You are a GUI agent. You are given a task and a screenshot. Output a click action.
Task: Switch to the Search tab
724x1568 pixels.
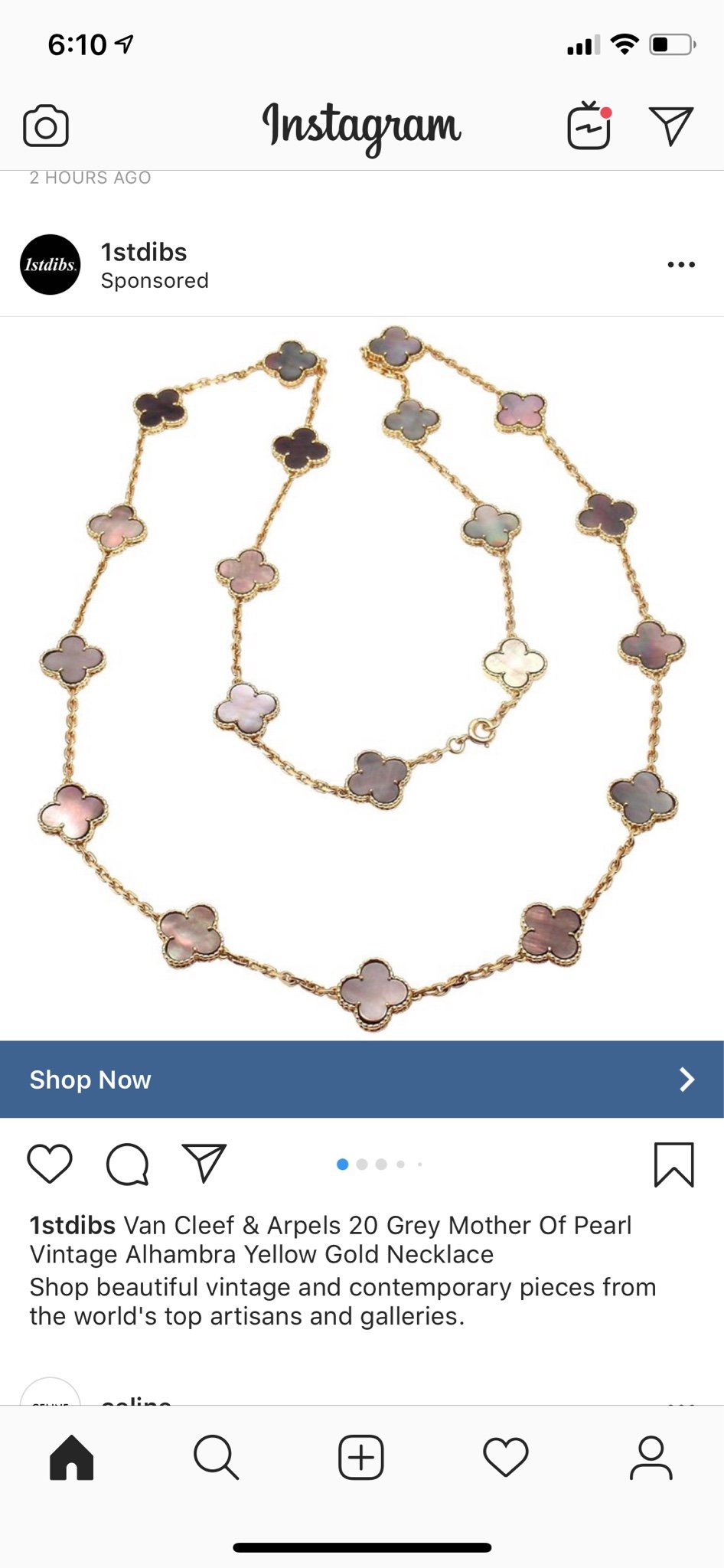pyautogui.click(x=216, y=1457)
